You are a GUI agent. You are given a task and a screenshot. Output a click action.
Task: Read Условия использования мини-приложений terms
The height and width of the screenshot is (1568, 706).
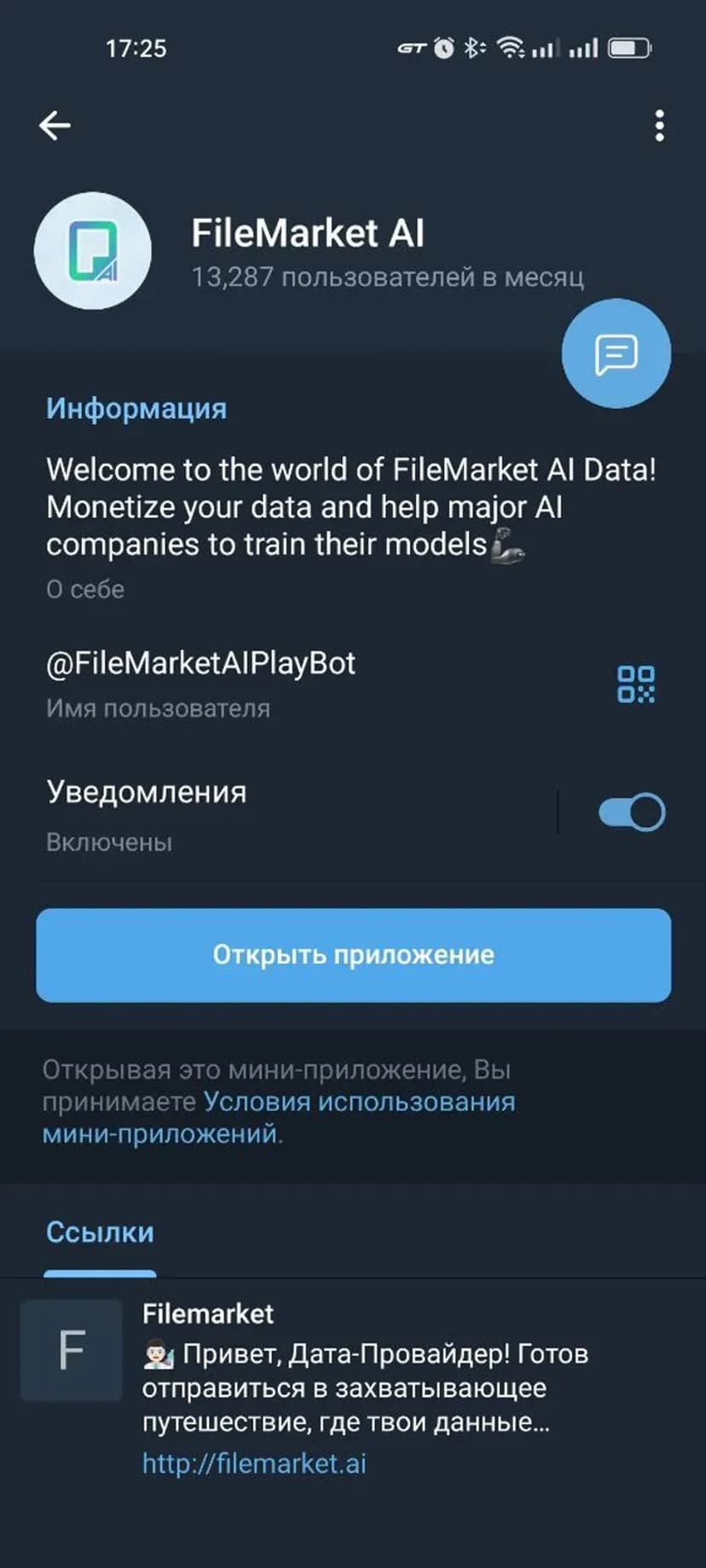pyautogui.click(x=358, y=1102)
